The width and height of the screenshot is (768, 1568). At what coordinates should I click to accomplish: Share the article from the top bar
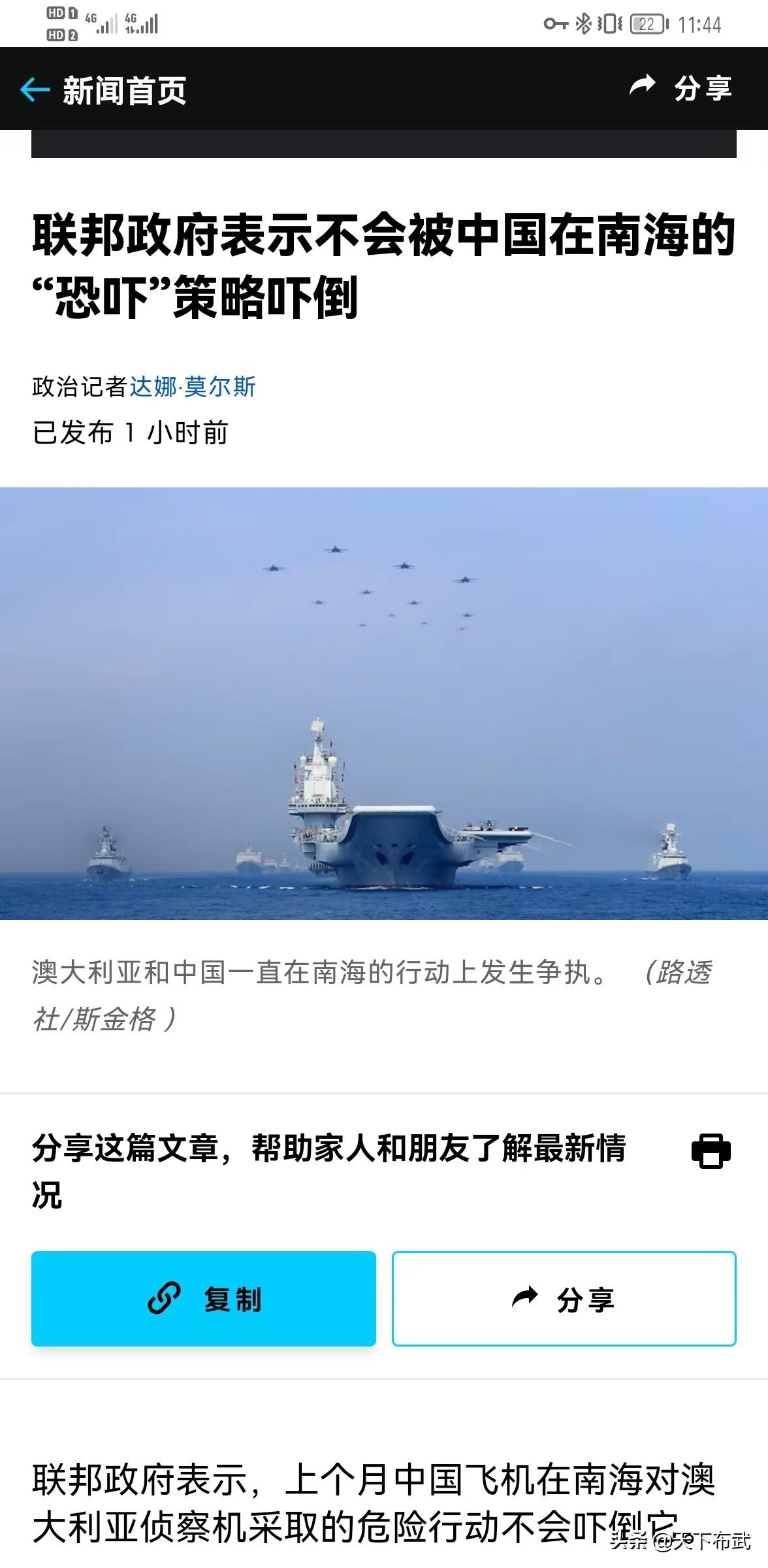(680, 88)
